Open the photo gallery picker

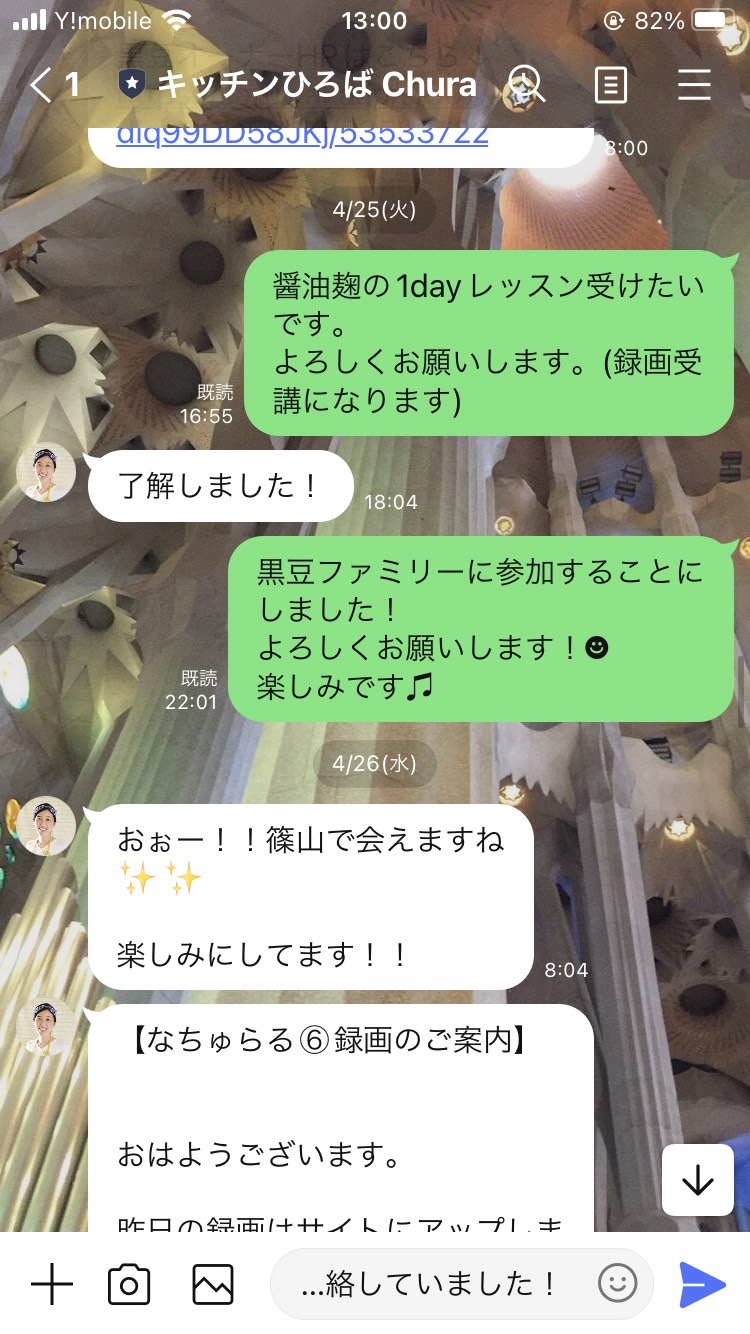coord(213,1284)
